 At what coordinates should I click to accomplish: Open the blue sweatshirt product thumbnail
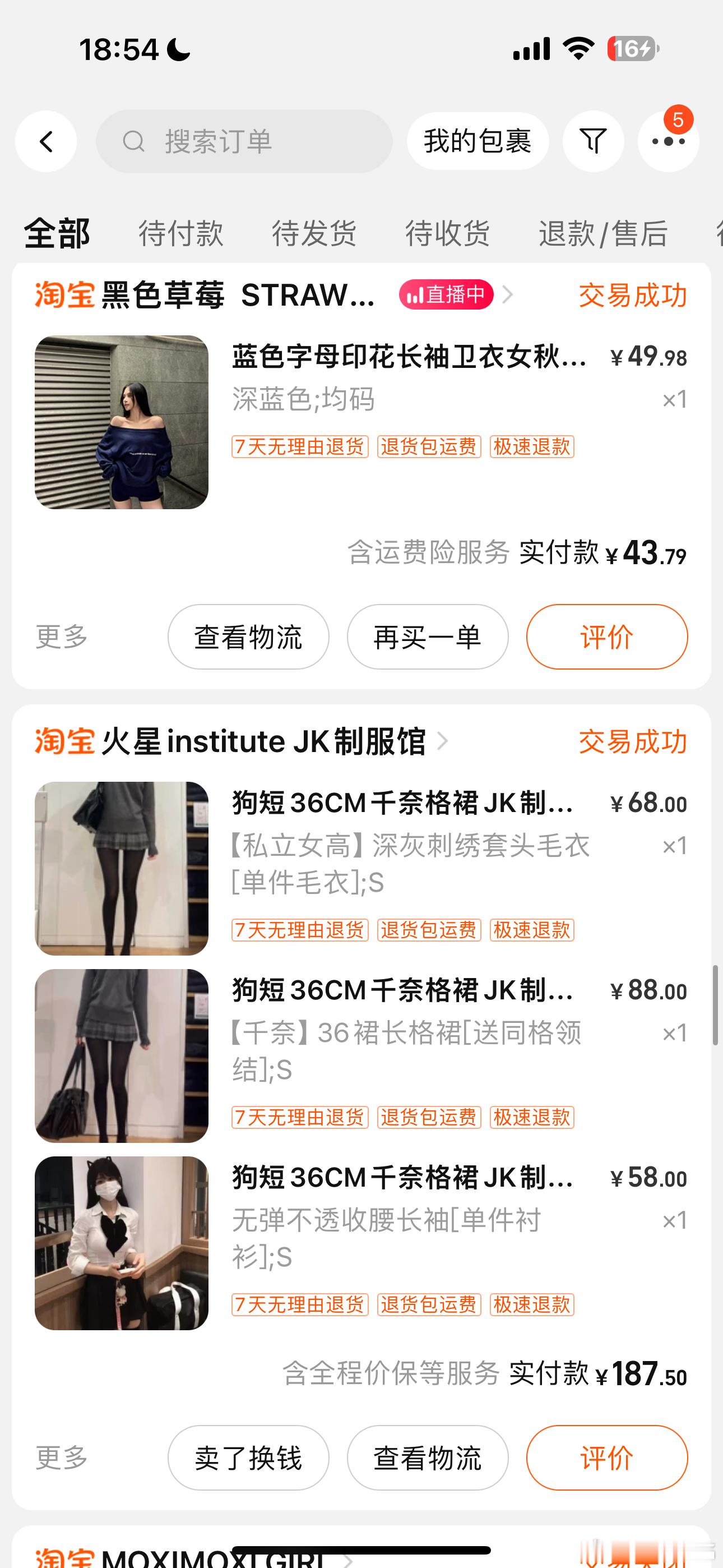click(122, 422)
